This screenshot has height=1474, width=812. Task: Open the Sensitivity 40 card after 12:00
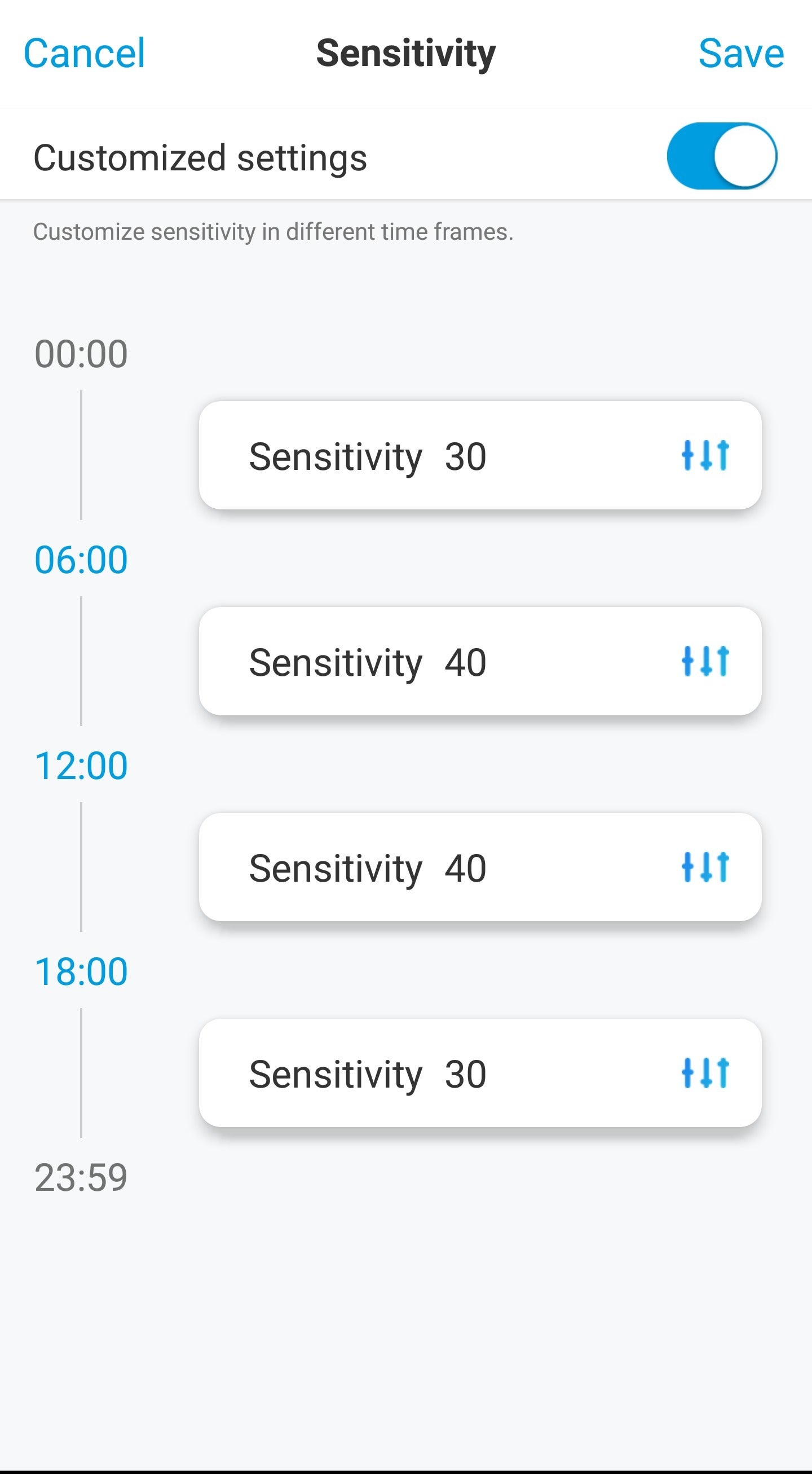(480, 868)
